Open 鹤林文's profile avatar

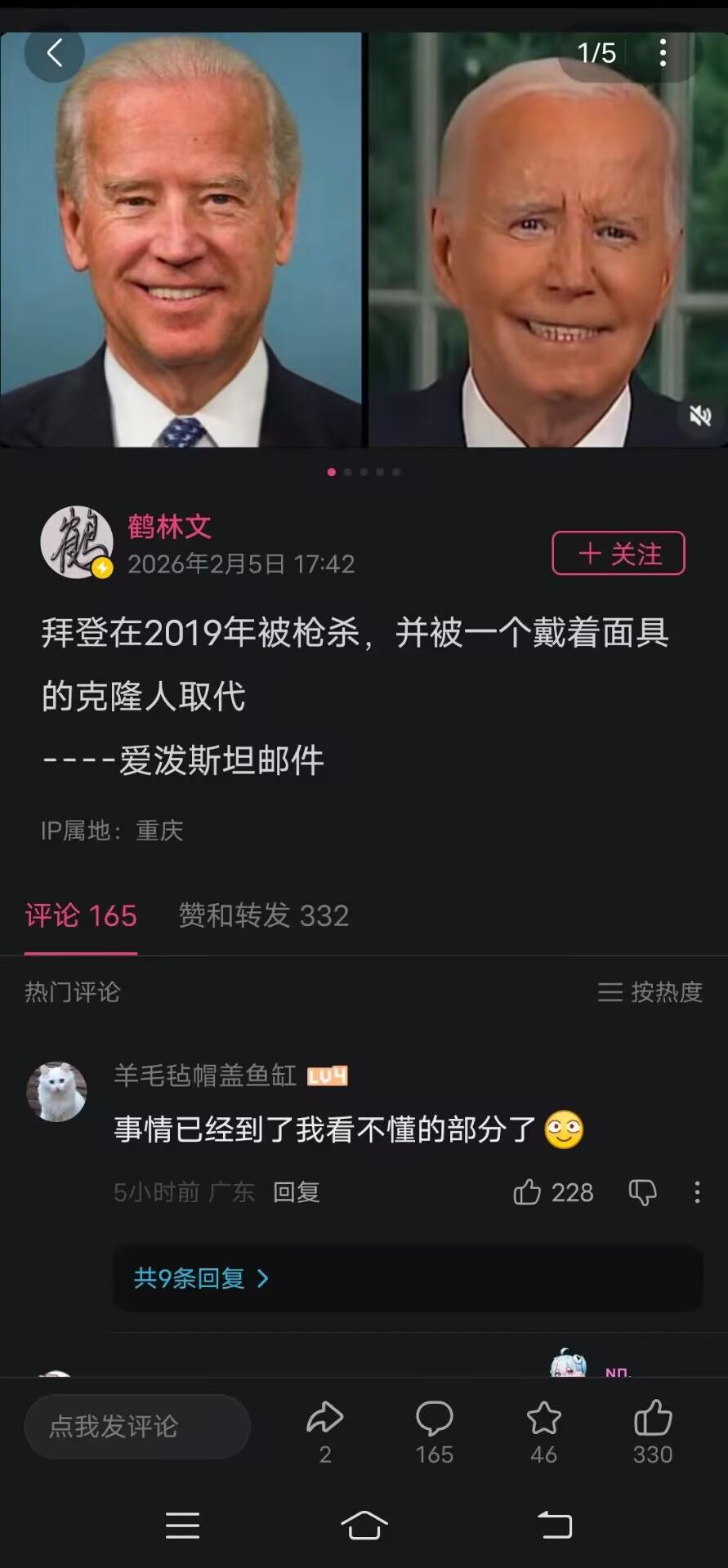76,542
